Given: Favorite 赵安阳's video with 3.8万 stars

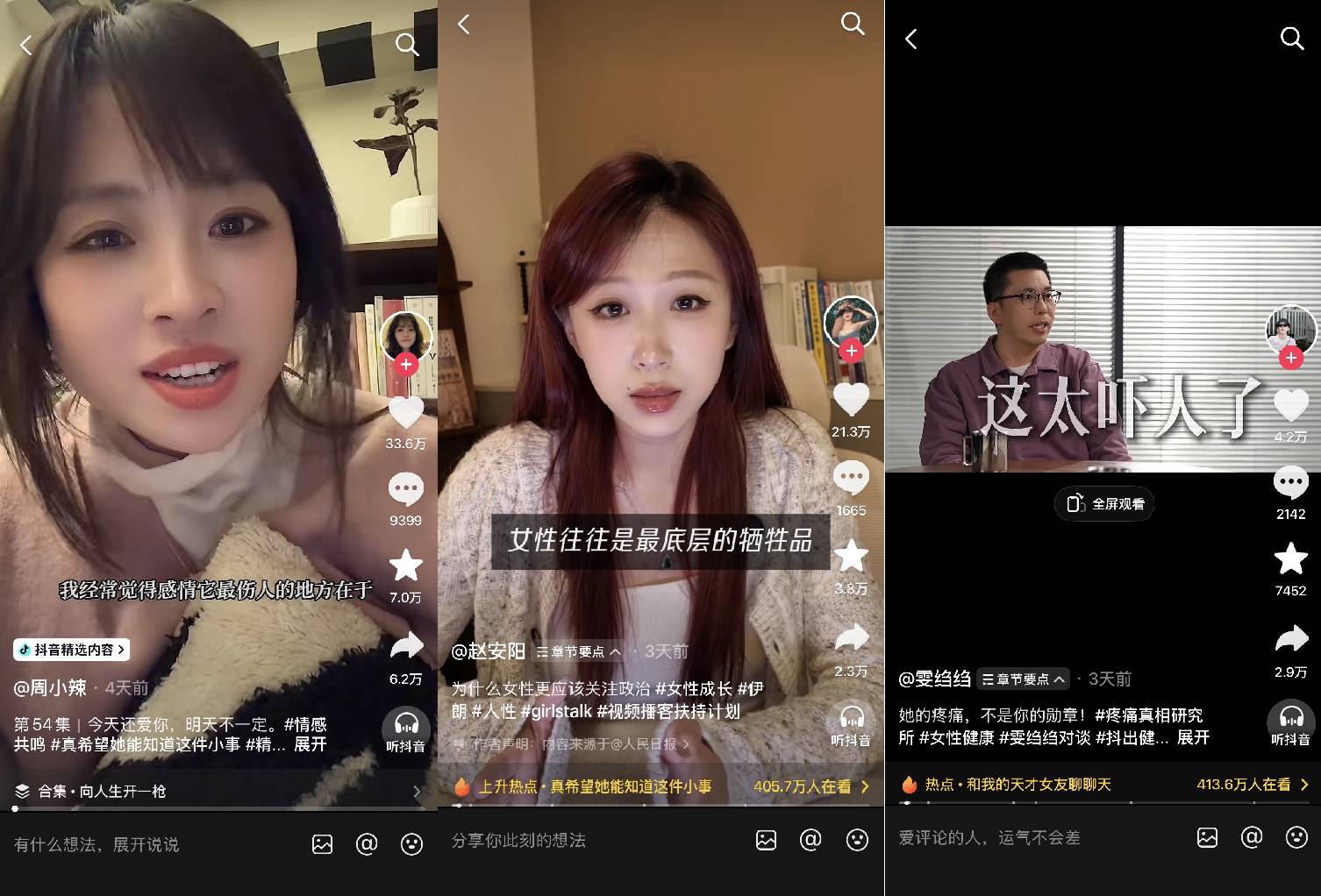Looking at the screenshot, I should (x=850, y=556).
